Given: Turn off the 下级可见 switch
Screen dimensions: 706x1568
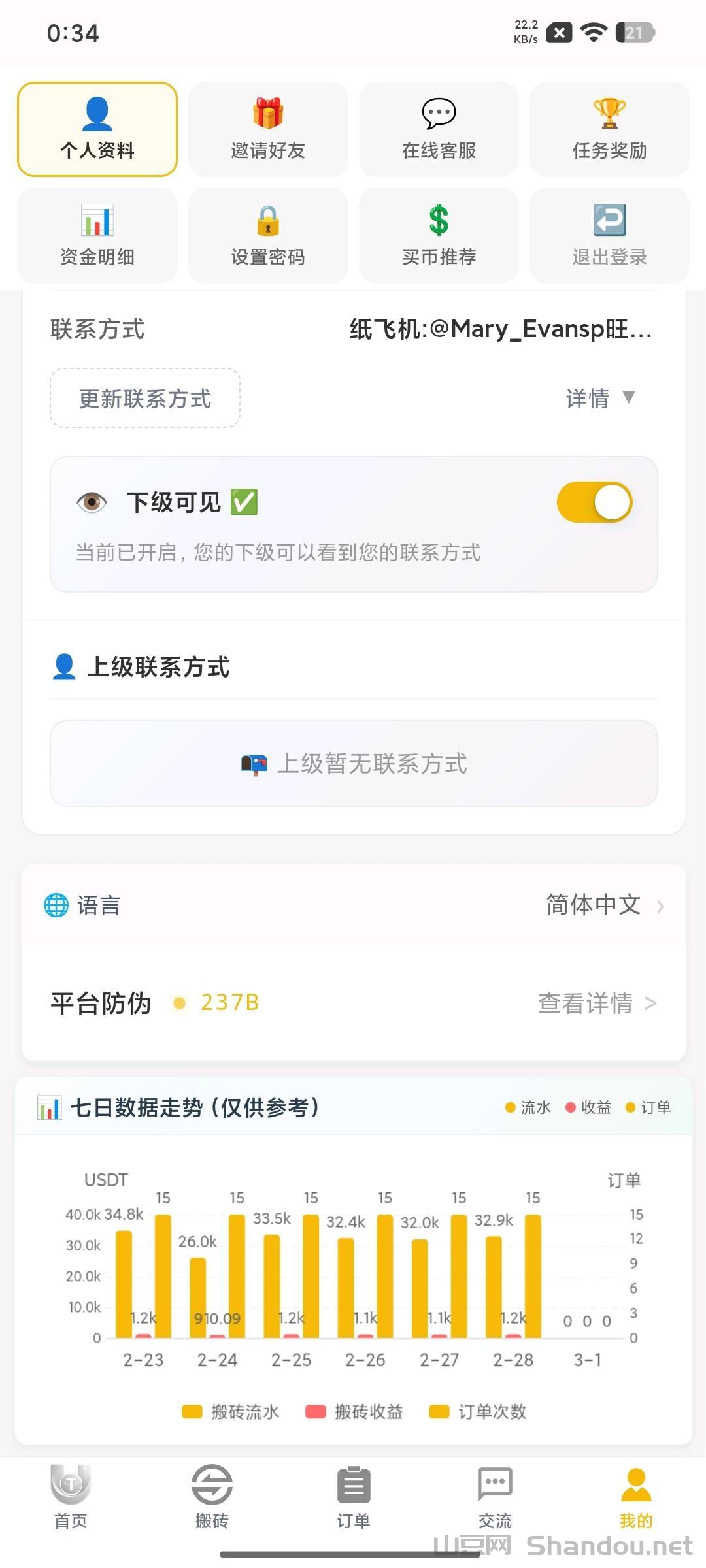Looking at the screenshot, I should [x=594, y=502].
